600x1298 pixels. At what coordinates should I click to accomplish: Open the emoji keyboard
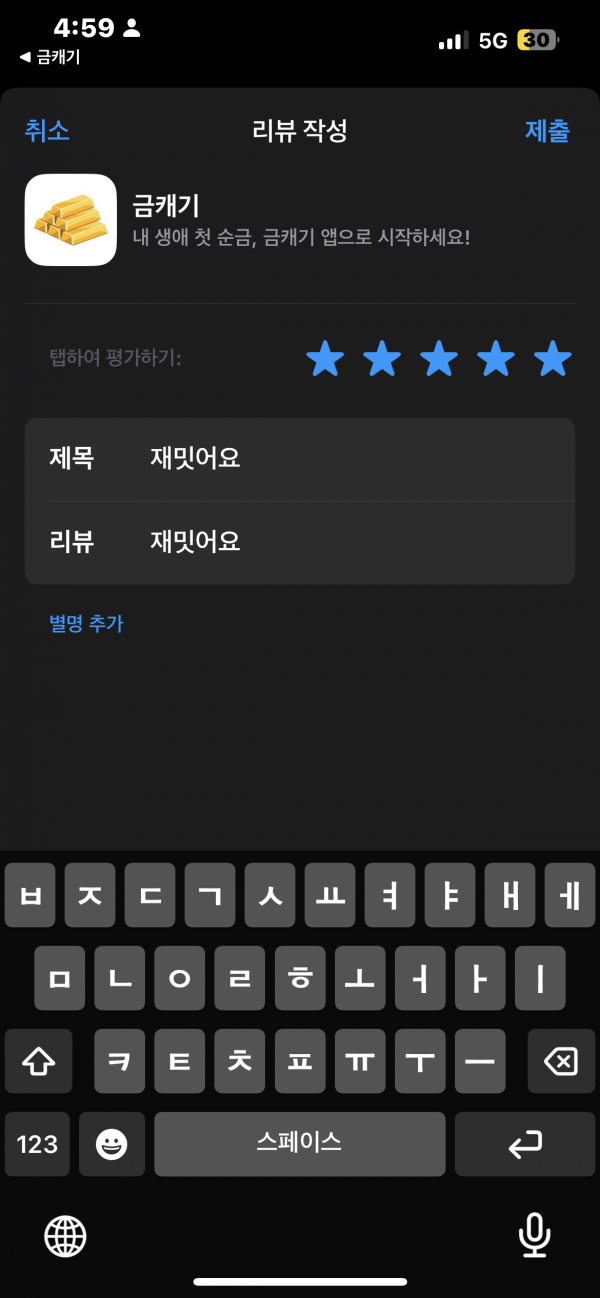112,1144
